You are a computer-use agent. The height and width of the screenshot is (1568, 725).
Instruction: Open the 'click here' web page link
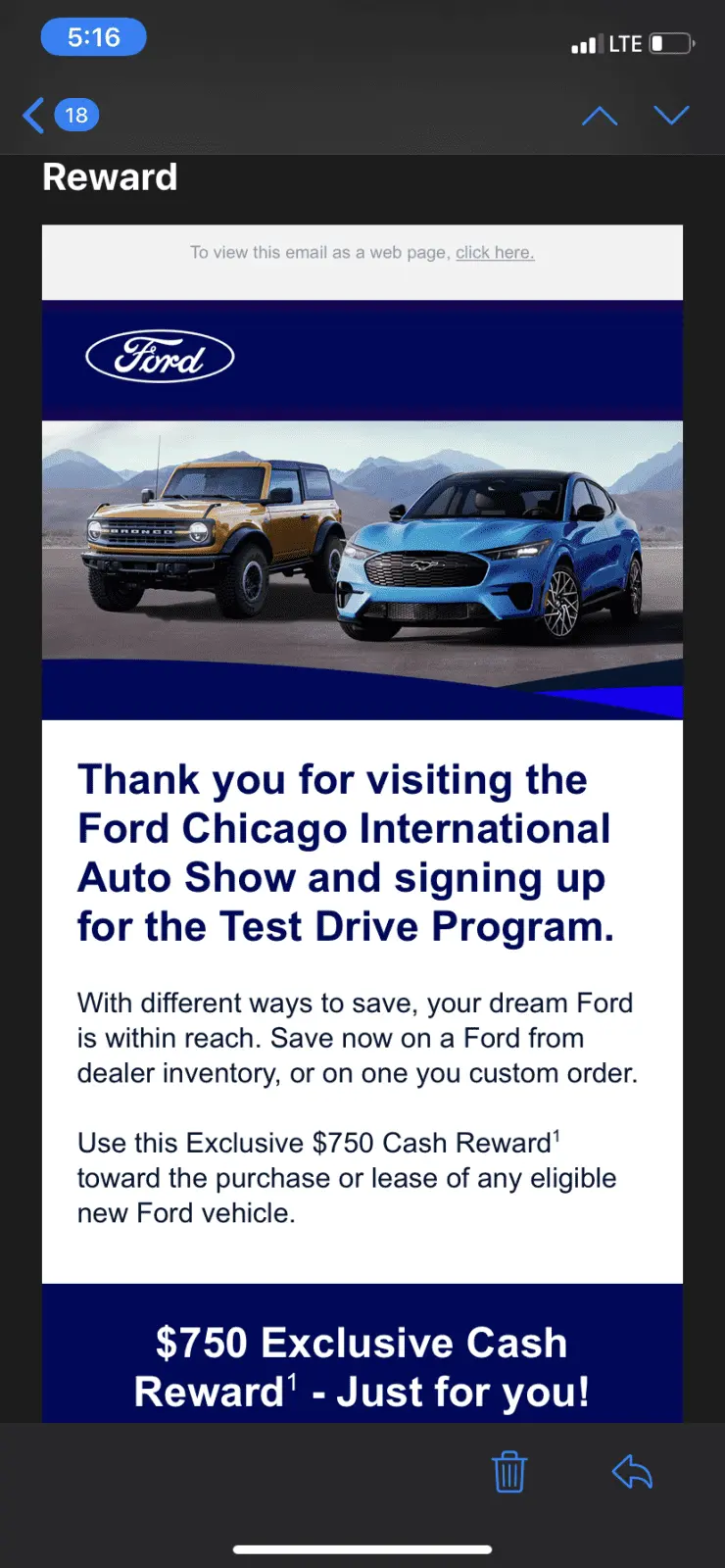tap(495, 252)
